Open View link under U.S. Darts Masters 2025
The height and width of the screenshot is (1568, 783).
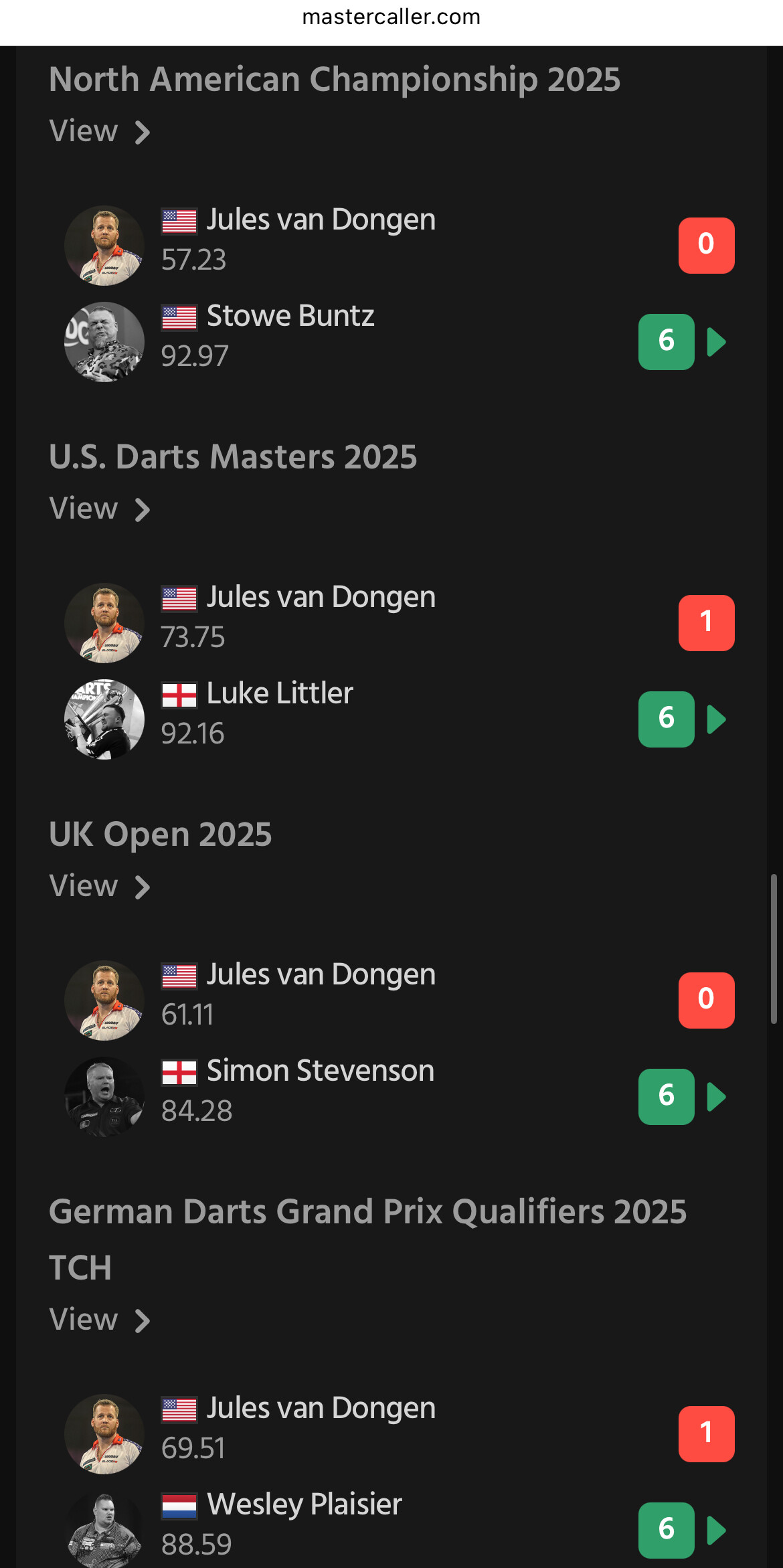(100, 509)
